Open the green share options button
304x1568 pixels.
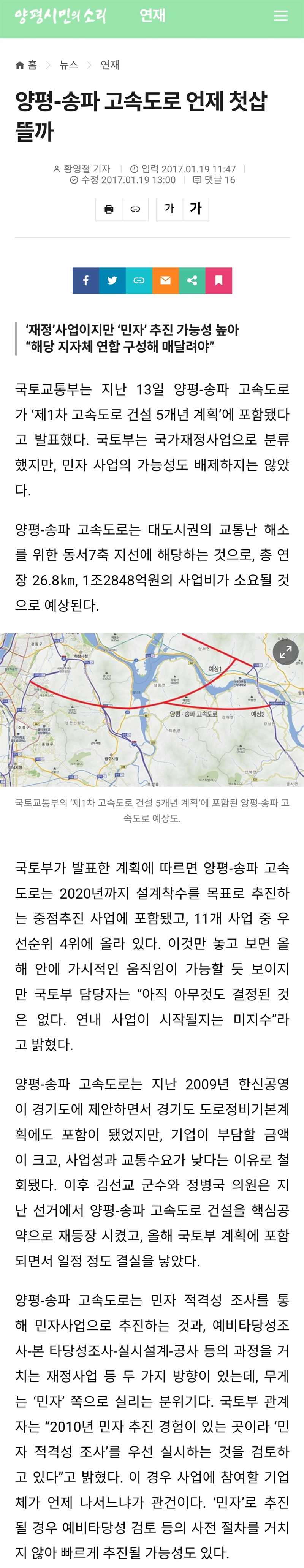pos(192,281)
